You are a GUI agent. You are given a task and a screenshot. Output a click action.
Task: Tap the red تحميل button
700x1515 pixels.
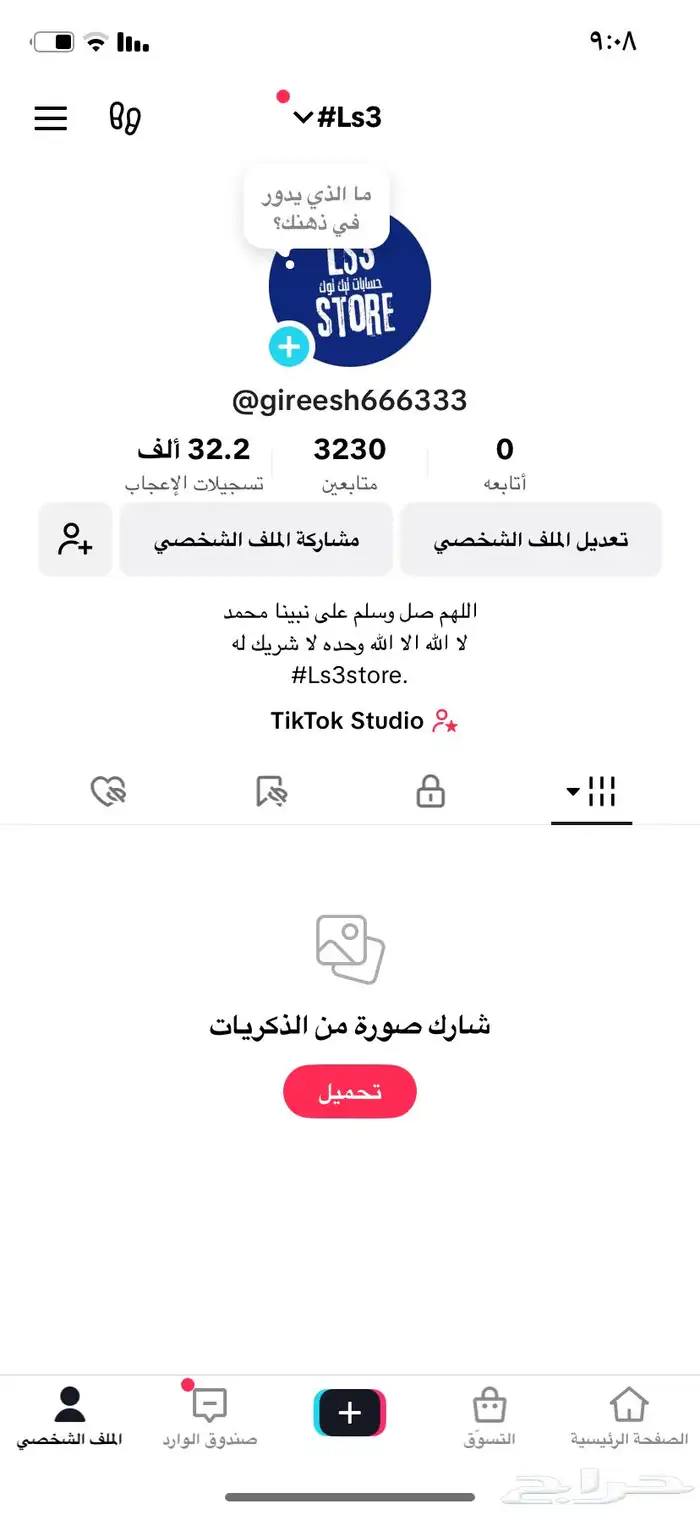click(x=350, y=1093)
